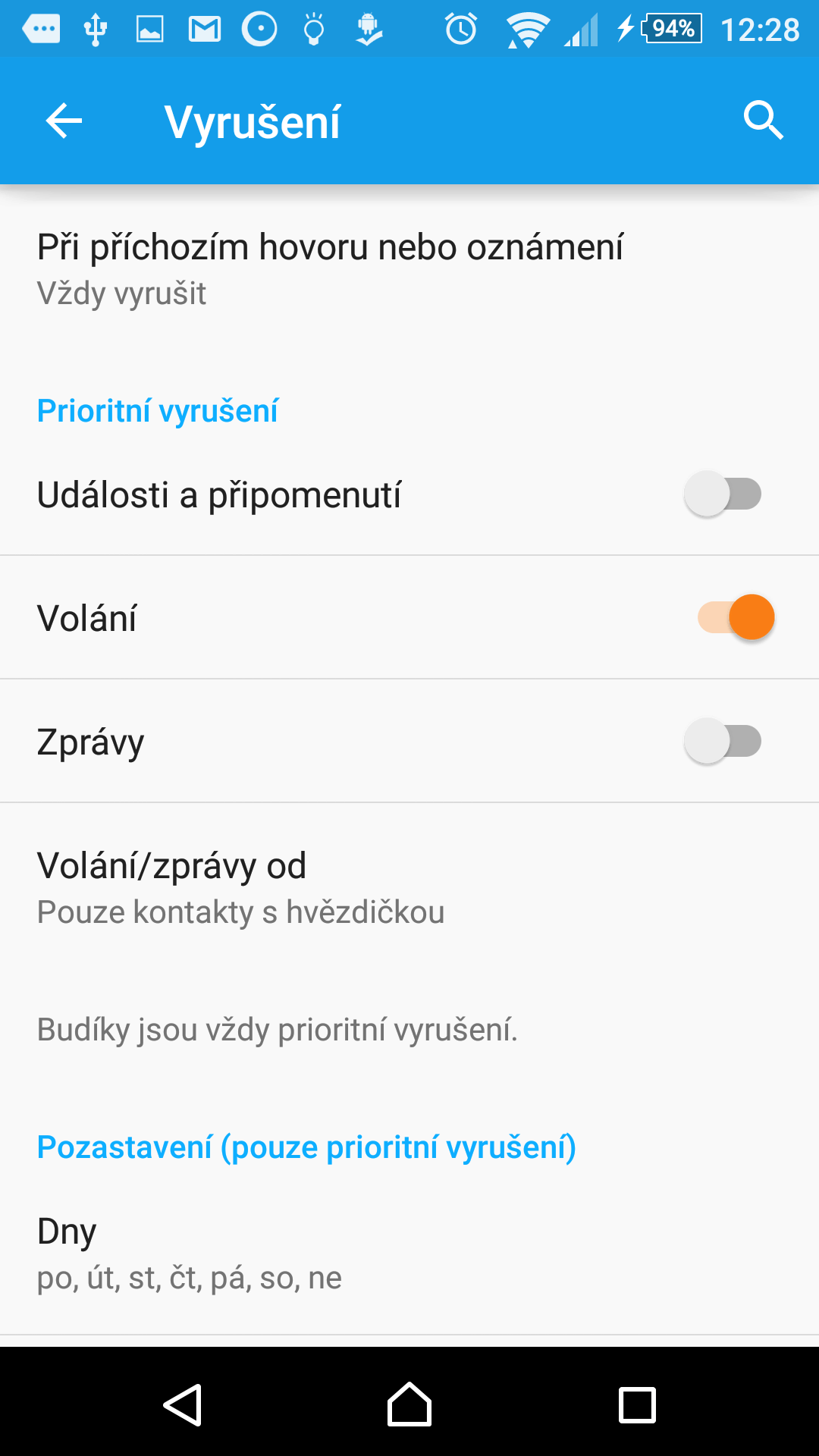Open search in Vyrušení settings
819x1456 pixels.
tap(762, 121)
